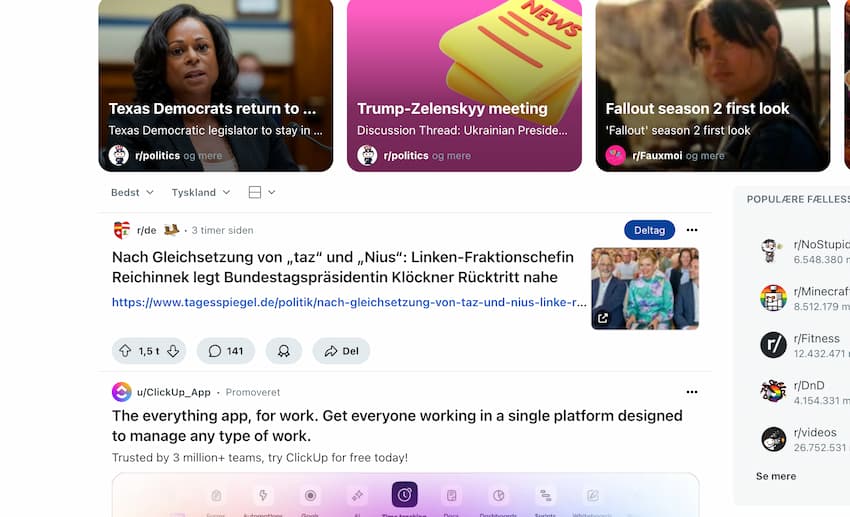Share the post with the Del button
This screenshot has height=517, width=850.
[x=341, y=351]
